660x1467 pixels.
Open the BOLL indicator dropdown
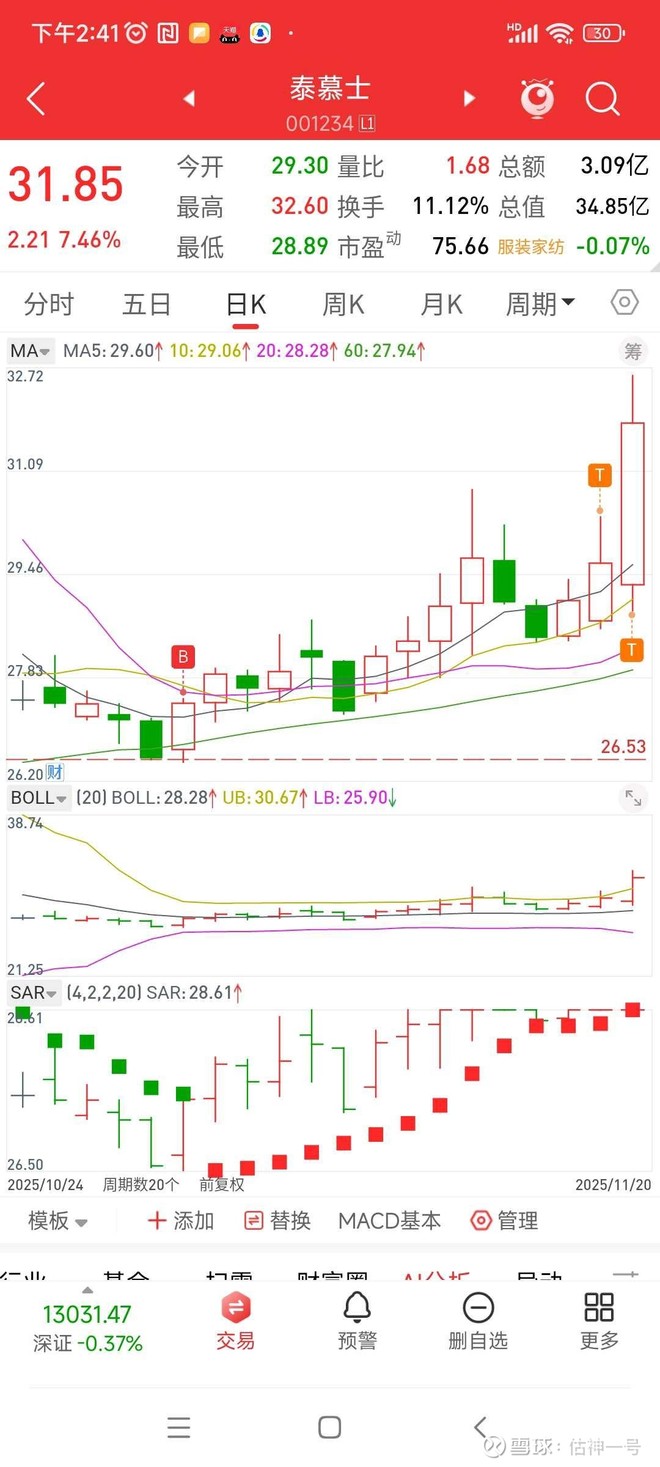[x=39, y=798]
